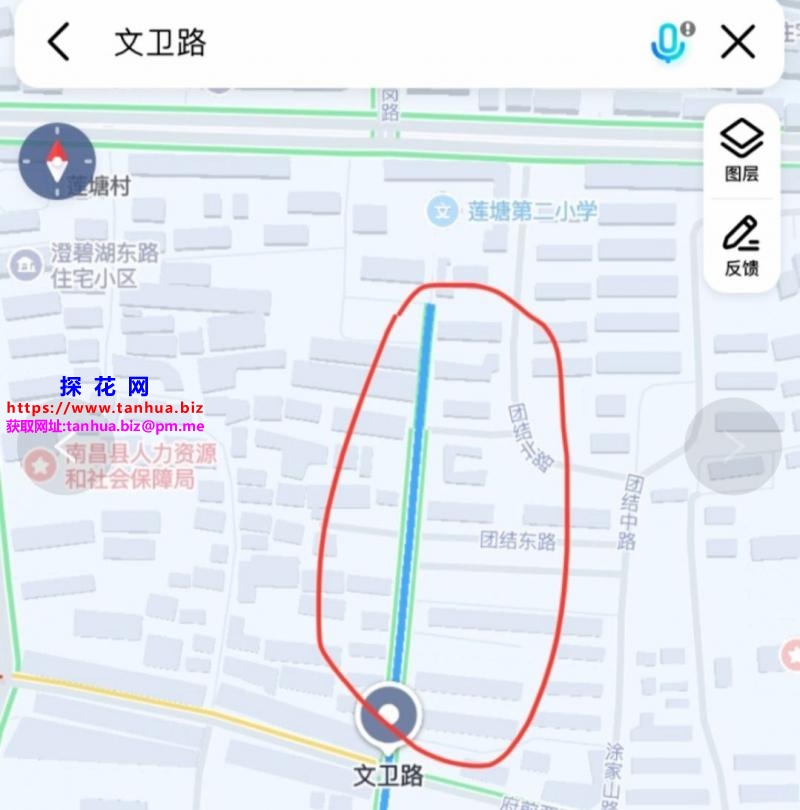Image resolution: width=800 pixels, height=810 pixels.
Task: Open the 反馈 feedback option
Action: (x=742, y=245)
